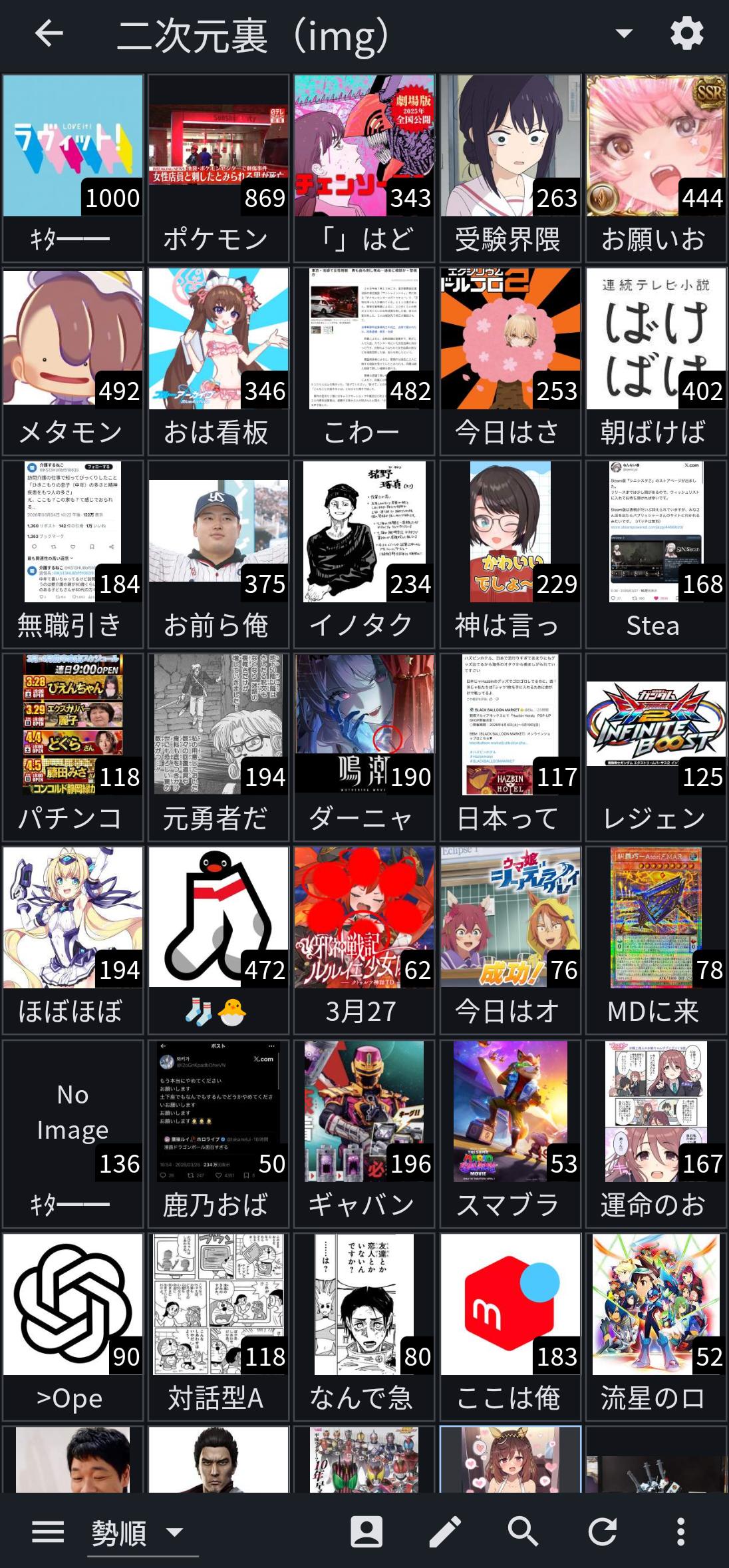This screenshot has height=1568, width=729.
Task: Open the ポケモン thread with 869 replies
Action: click(x=218, y=168)
